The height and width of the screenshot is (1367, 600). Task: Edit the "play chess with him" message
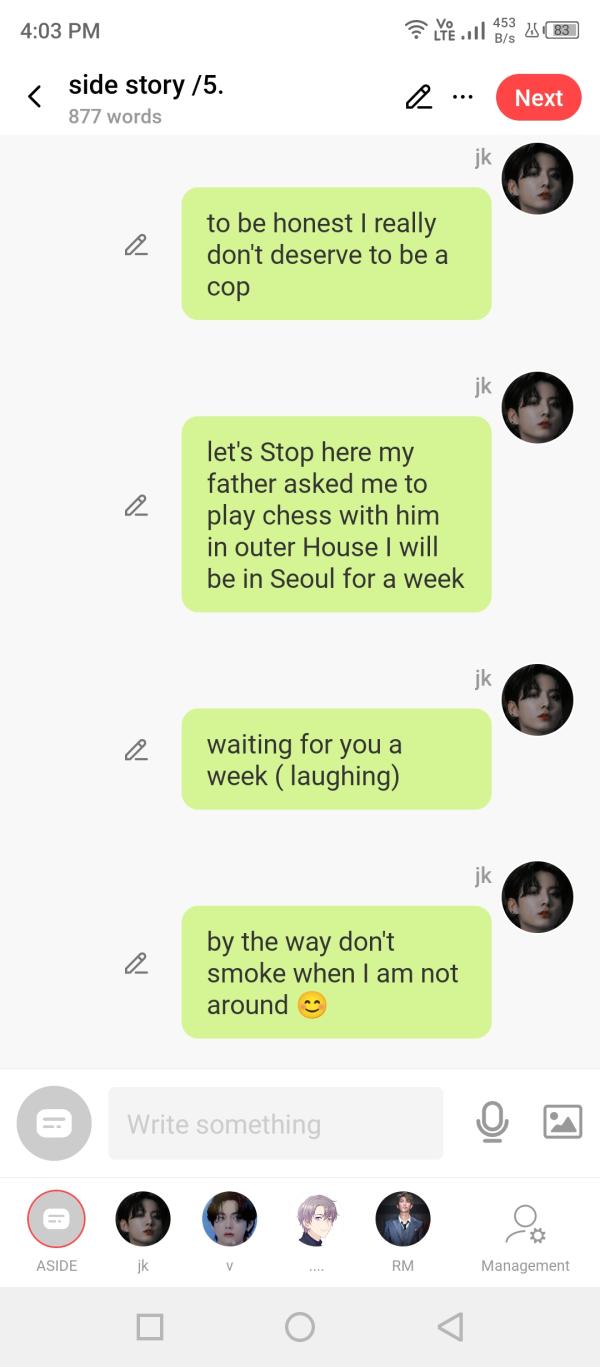coord(136,506)
